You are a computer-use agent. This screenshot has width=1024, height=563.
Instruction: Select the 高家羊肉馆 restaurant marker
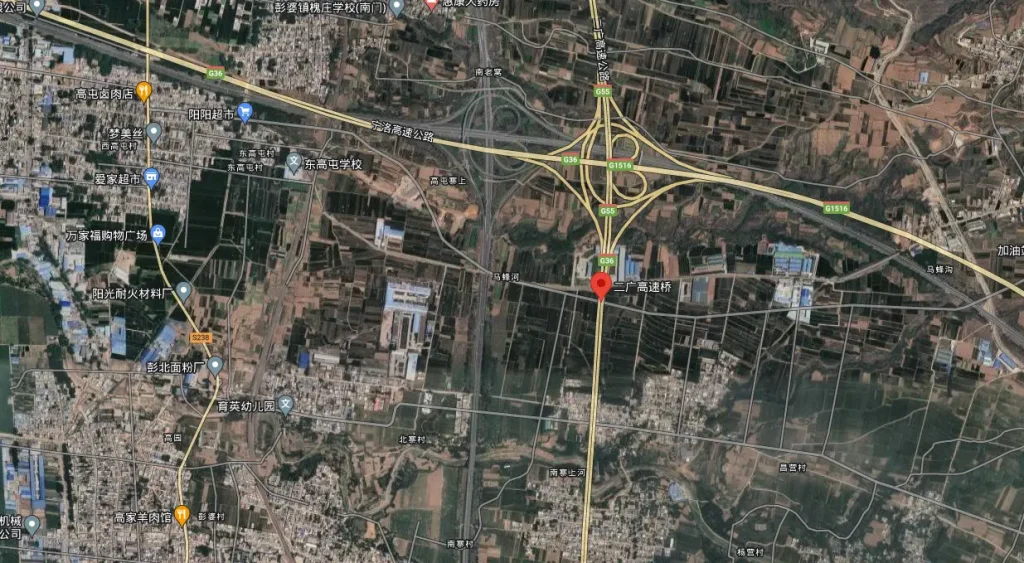tap(182, 515)
